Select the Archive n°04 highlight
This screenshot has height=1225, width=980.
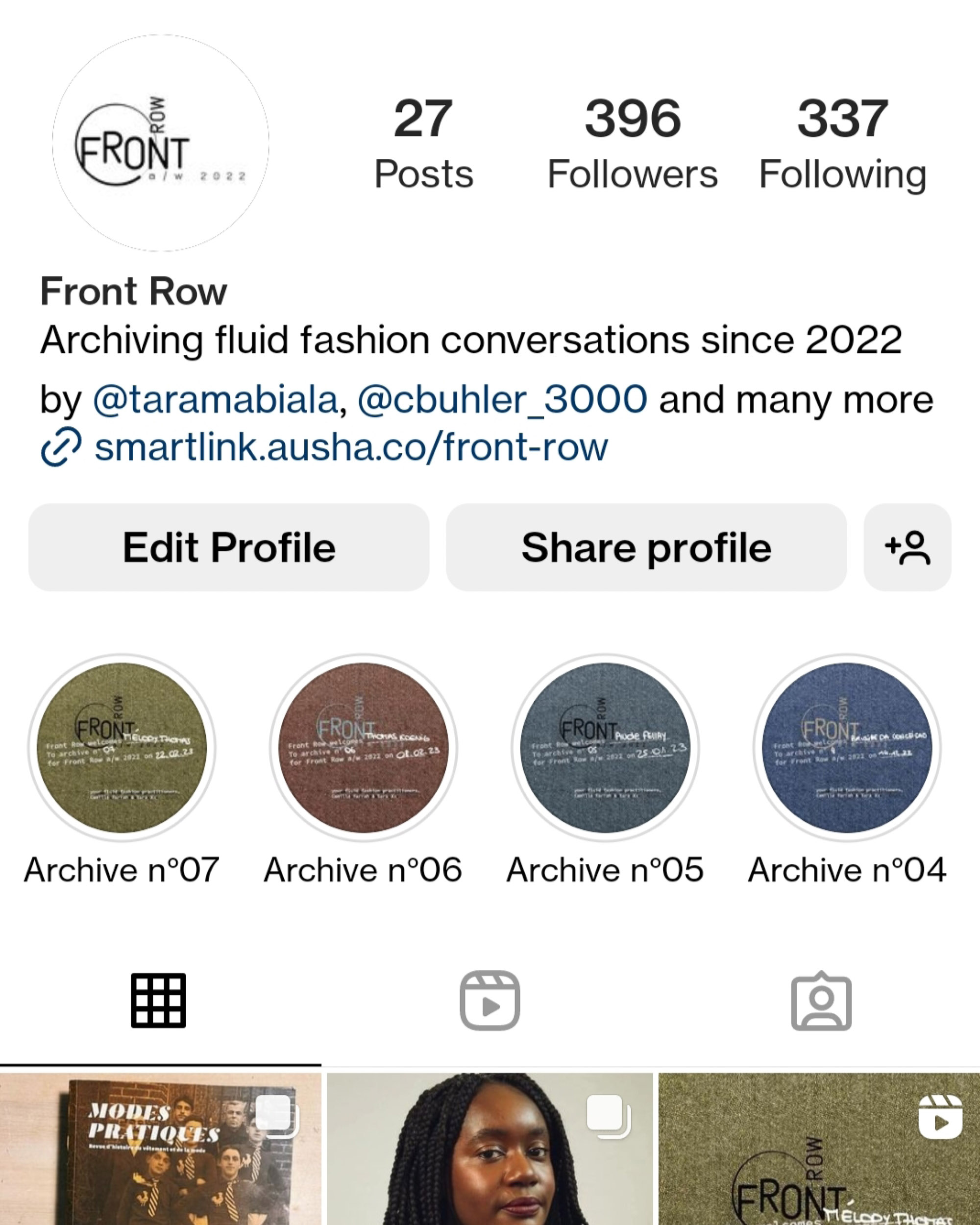[x=847, y=748]
